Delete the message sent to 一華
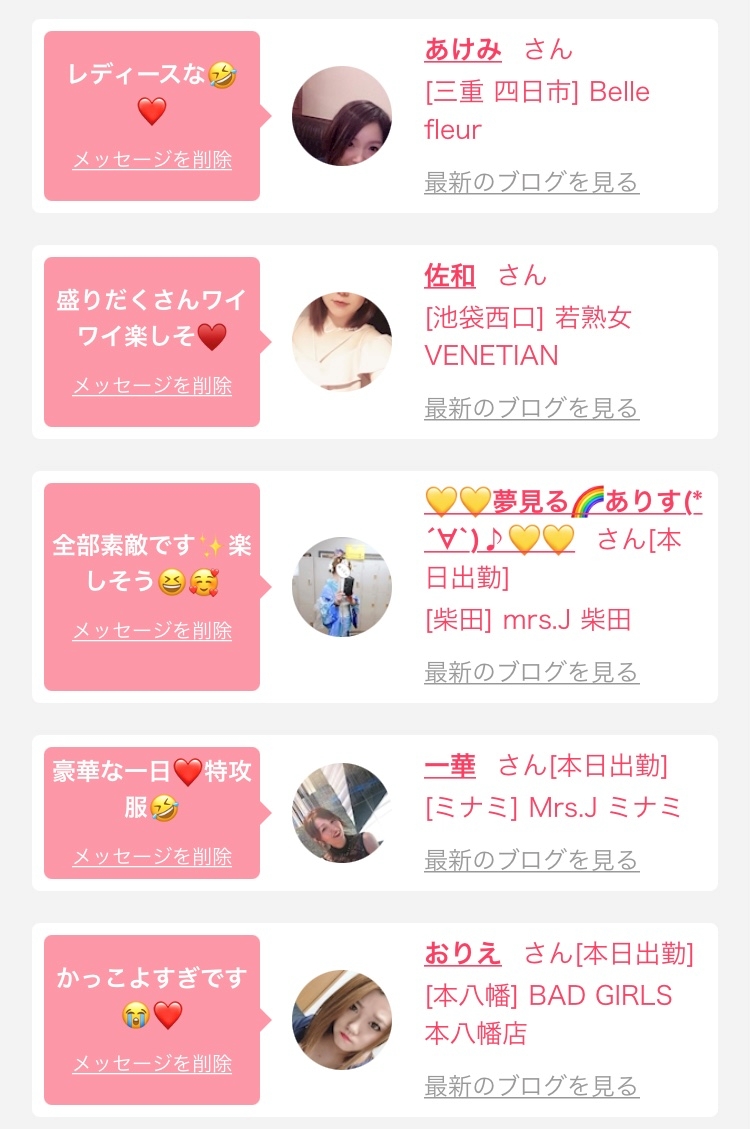750x1129 pixels. pos(152,857)
